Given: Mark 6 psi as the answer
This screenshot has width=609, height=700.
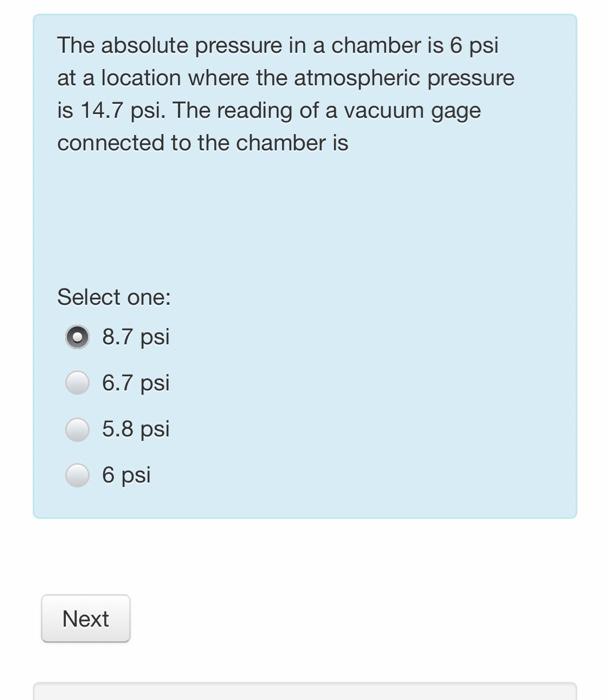Looking at the screenshot, I should pos(78,475).
